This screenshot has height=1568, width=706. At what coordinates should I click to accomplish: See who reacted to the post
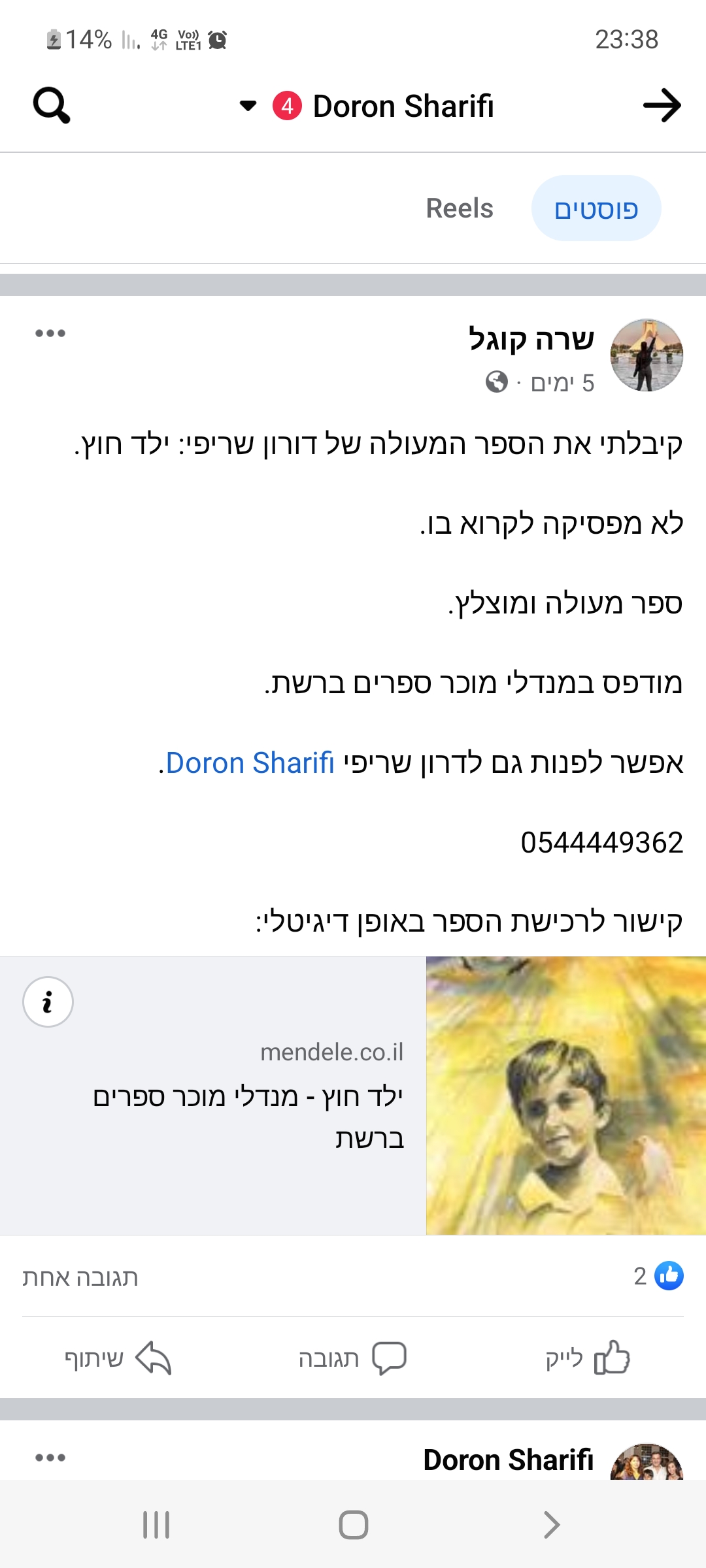(658, 1276)
